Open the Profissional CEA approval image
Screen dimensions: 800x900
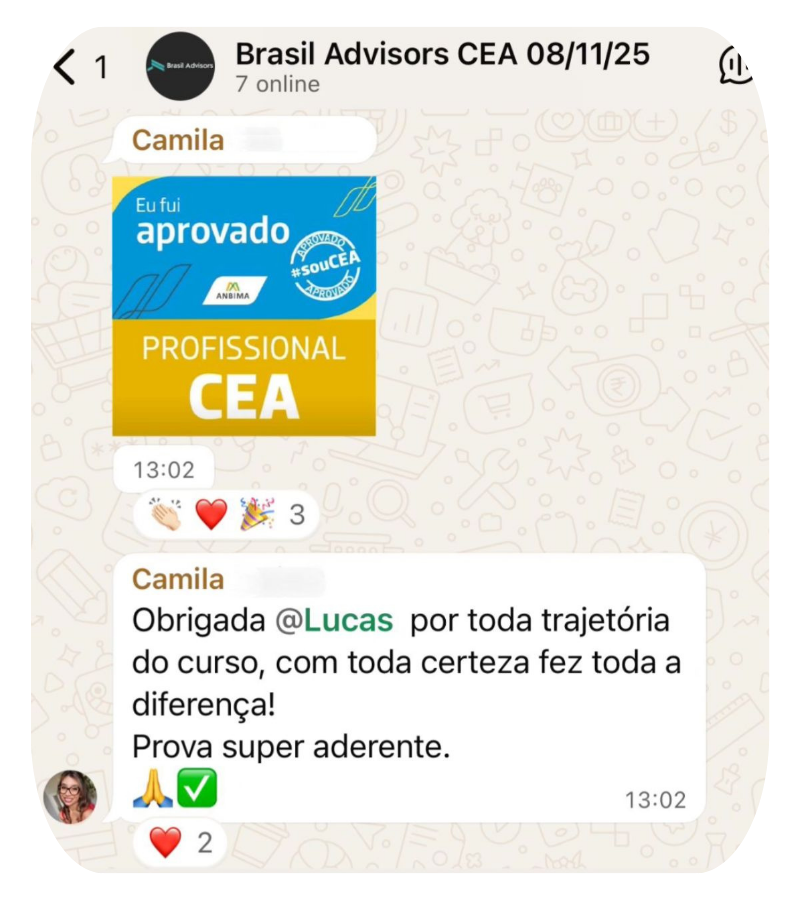tap(244, 305)
